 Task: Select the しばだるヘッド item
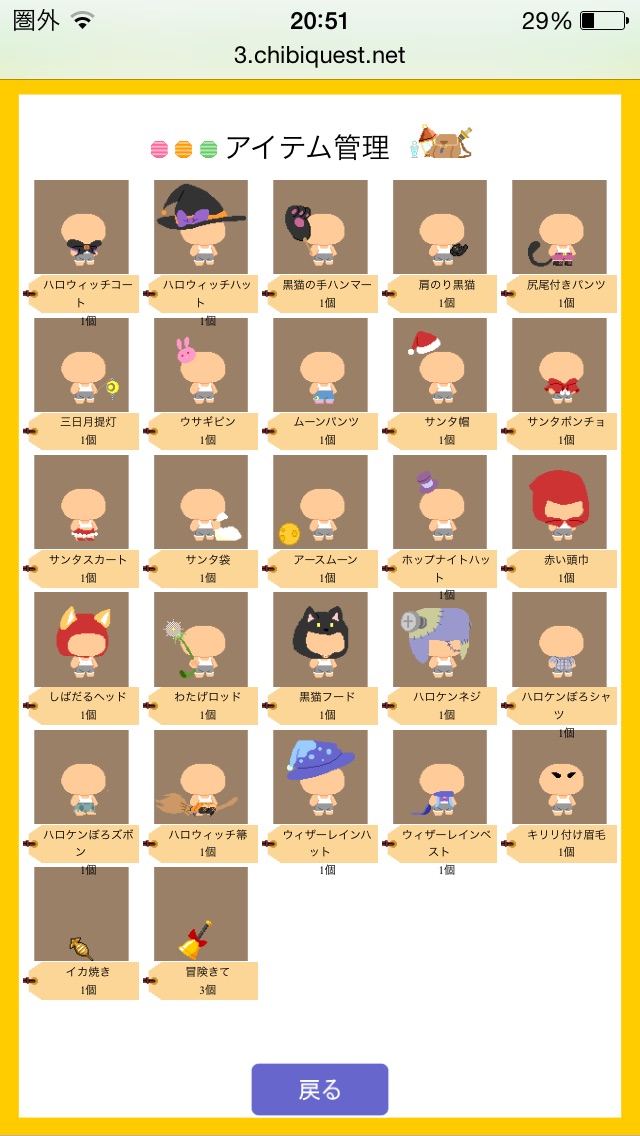click(x=81, y=639)
